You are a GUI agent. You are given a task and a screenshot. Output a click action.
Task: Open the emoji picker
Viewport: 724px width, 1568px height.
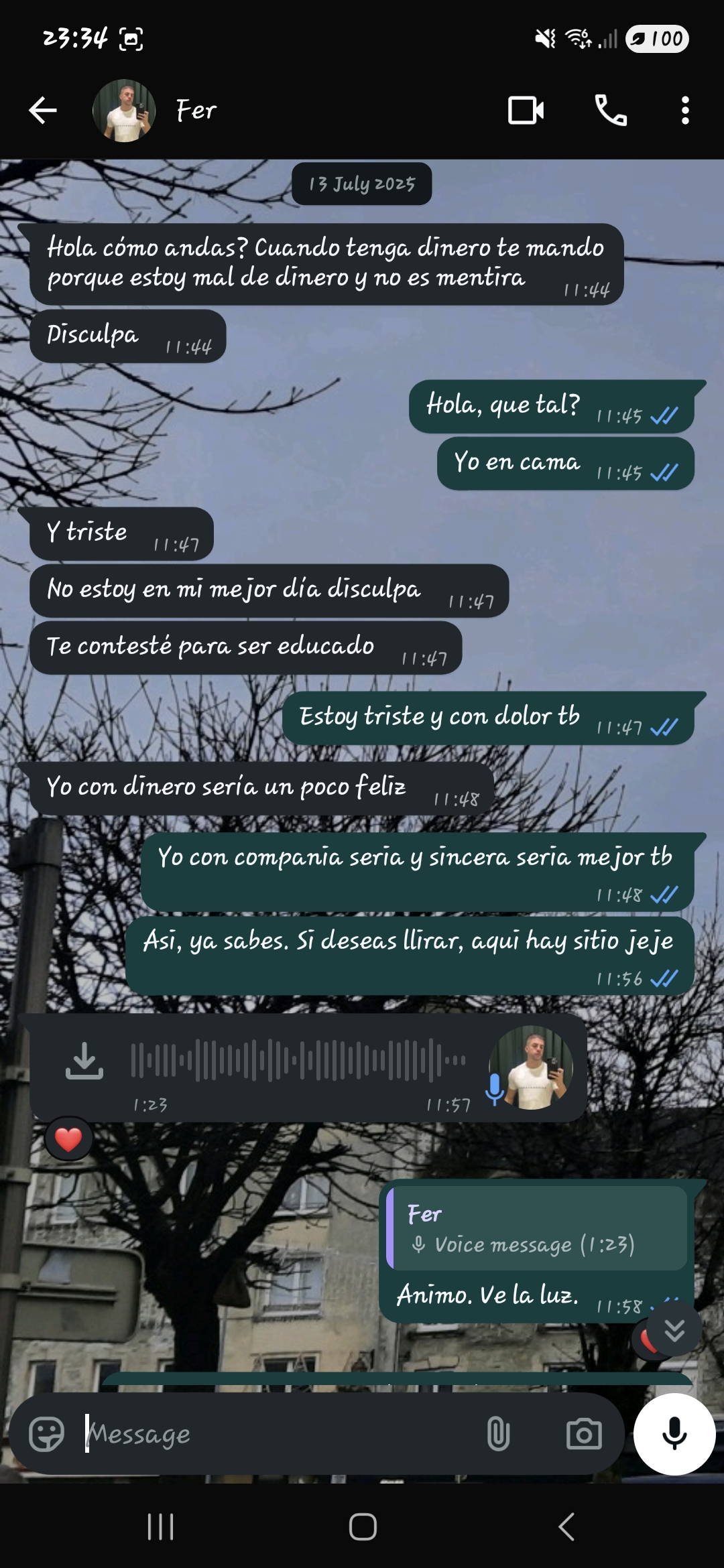[46, 1434]
